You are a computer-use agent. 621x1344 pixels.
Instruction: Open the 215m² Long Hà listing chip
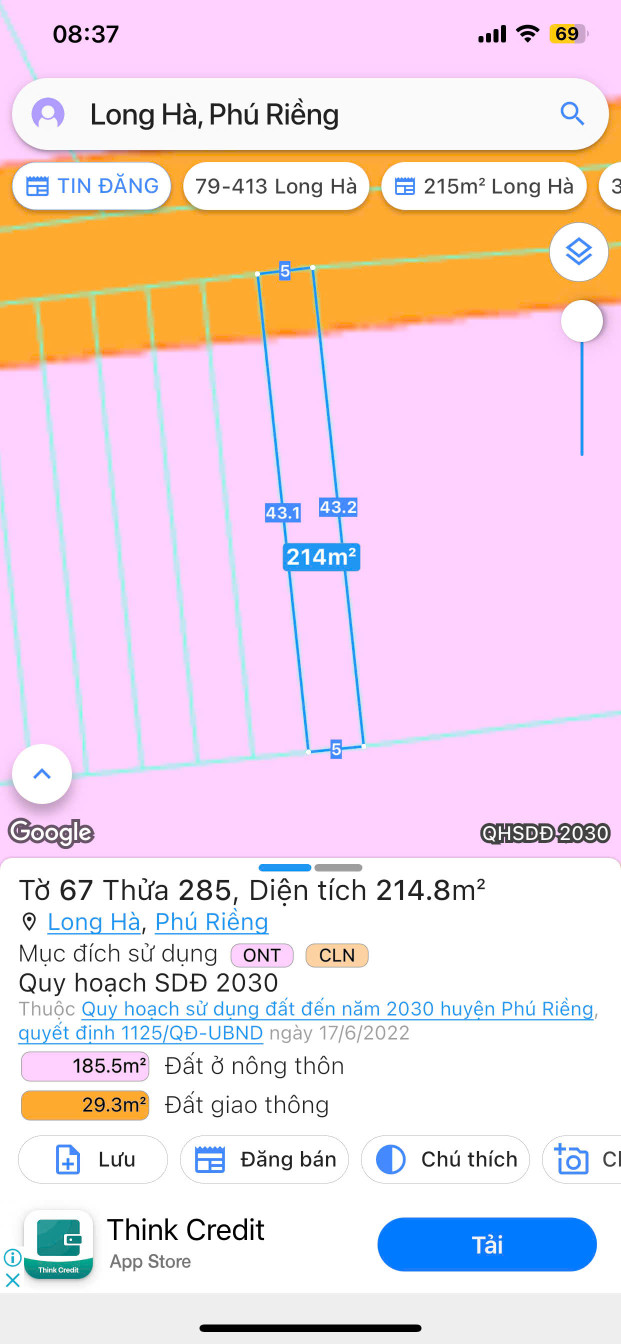click(484, 186)
